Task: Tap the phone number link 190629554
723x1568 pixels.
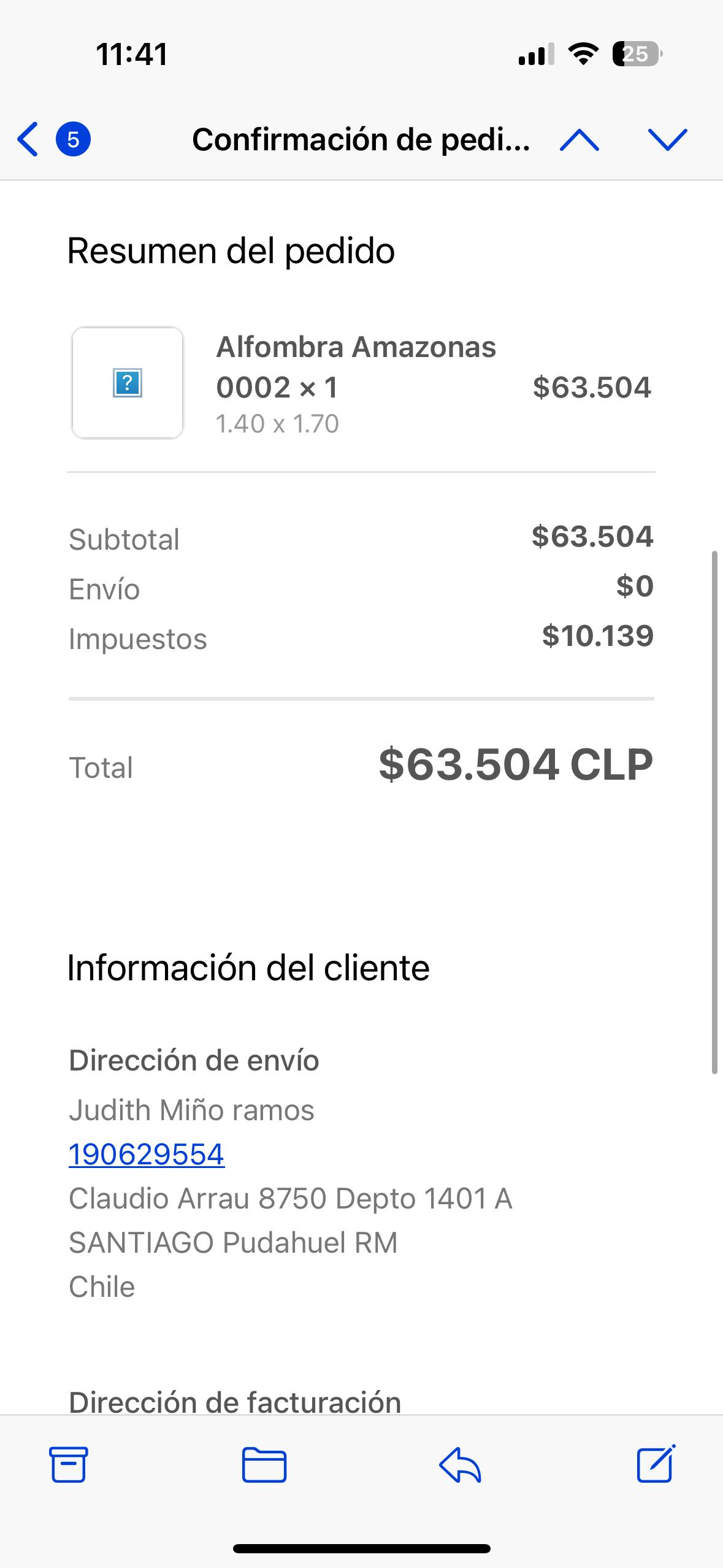Action: click(147, 1154)
